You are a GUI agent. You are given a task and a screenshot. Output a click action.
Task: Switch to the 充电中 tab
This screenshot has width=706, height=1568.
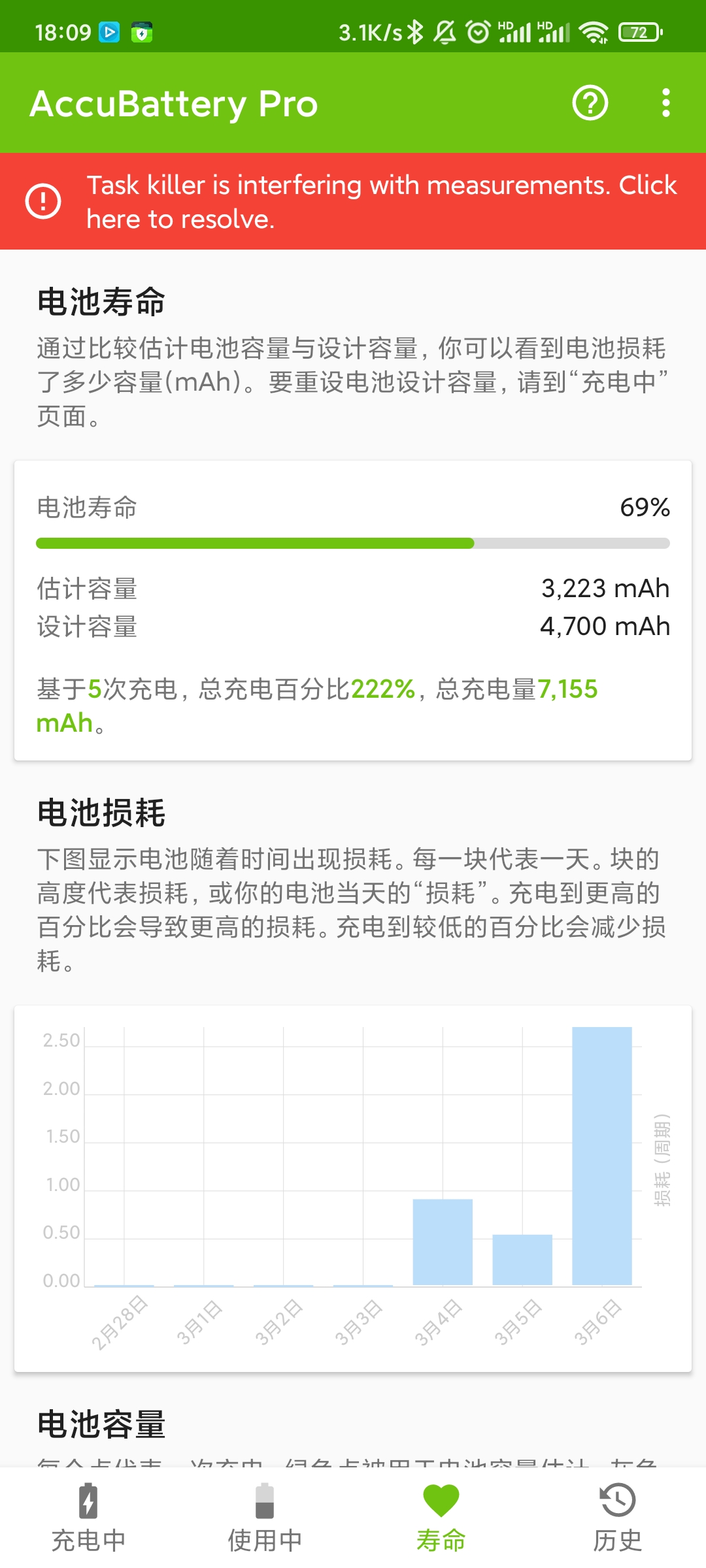click(88, 1517)
